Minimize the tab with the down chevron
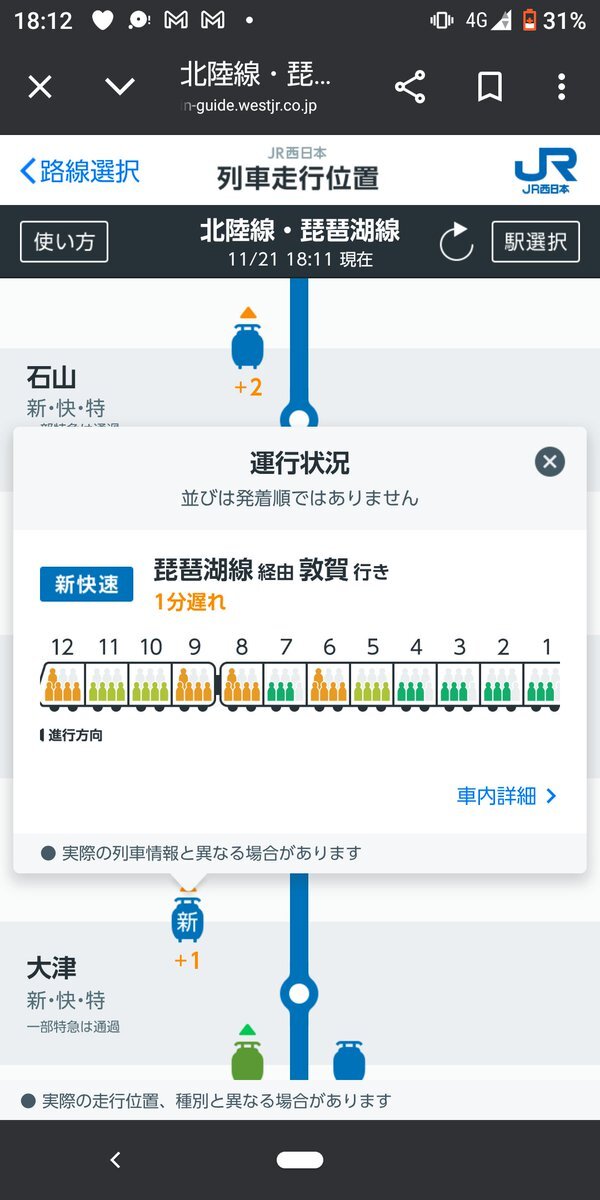The image size is (600, 1200). click(120, 87)
